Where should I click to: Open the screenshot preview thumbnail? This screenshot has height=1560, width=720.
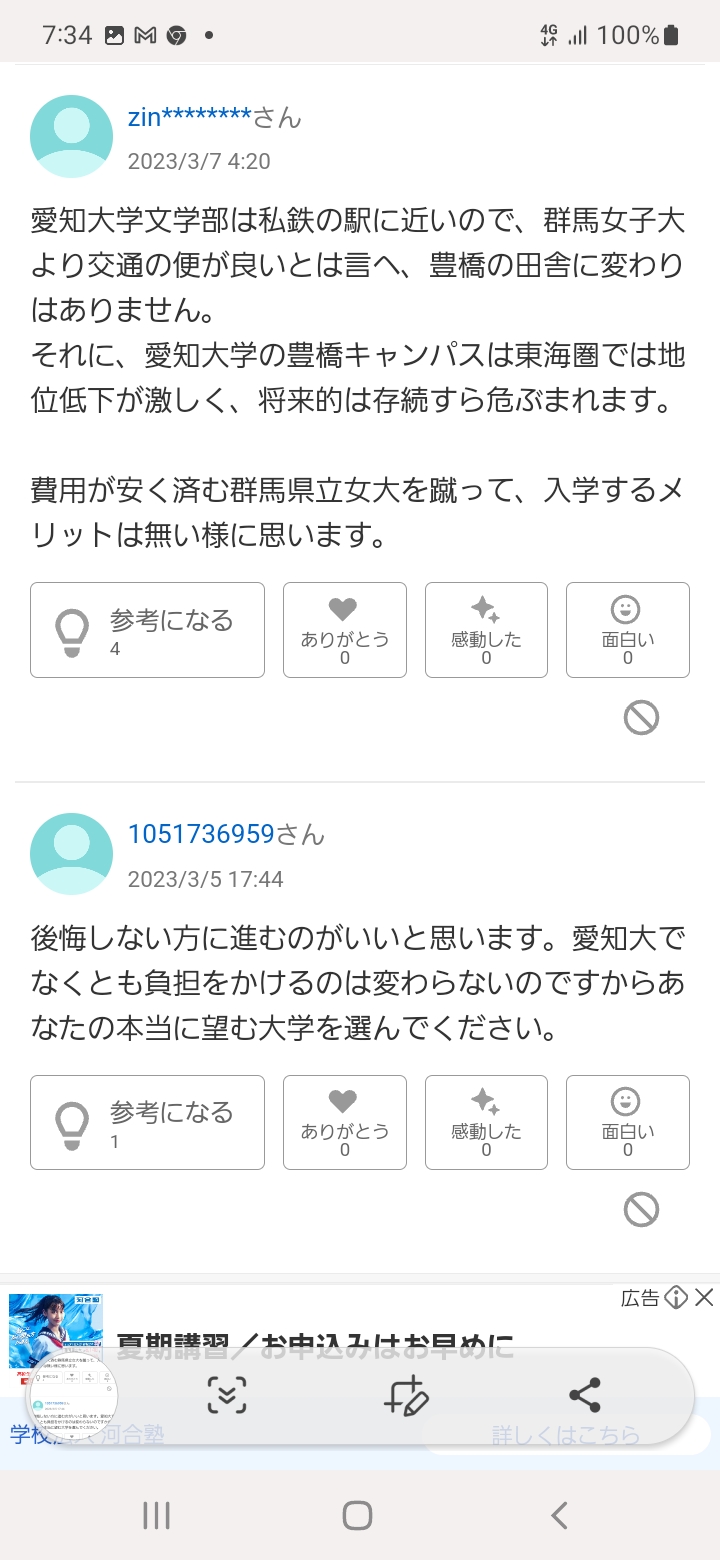[74, 1400]
